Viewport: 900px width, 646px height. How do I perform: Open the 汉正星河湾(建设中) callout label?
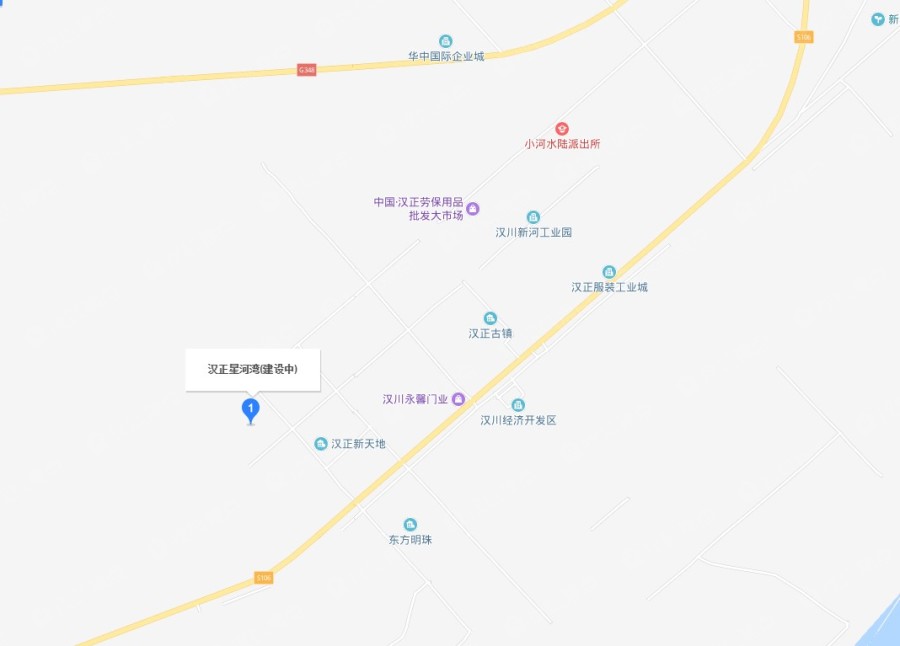click(x=252, y=369)
